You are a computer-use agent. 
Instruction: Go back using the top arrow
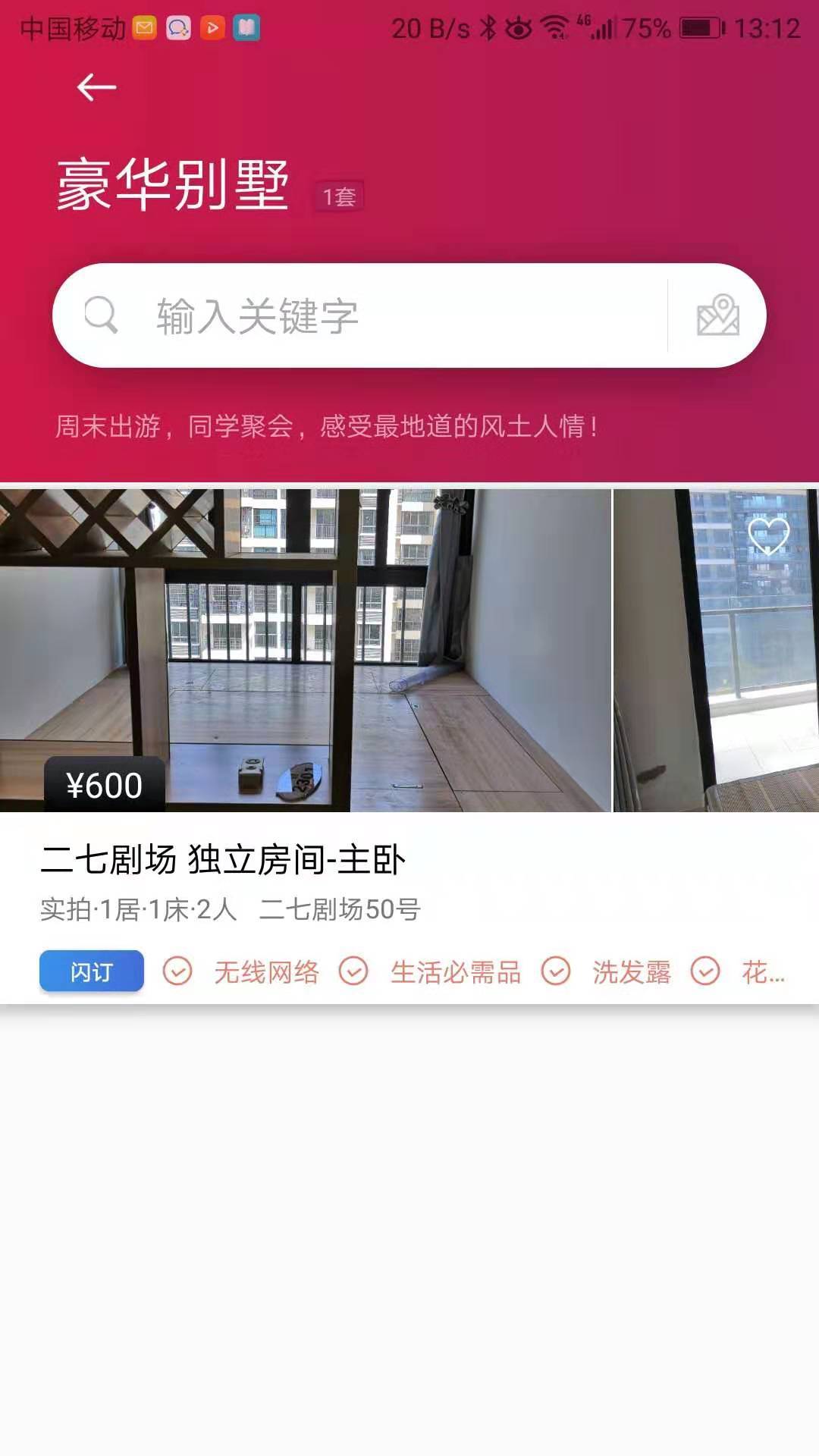[x=96, y=87]
